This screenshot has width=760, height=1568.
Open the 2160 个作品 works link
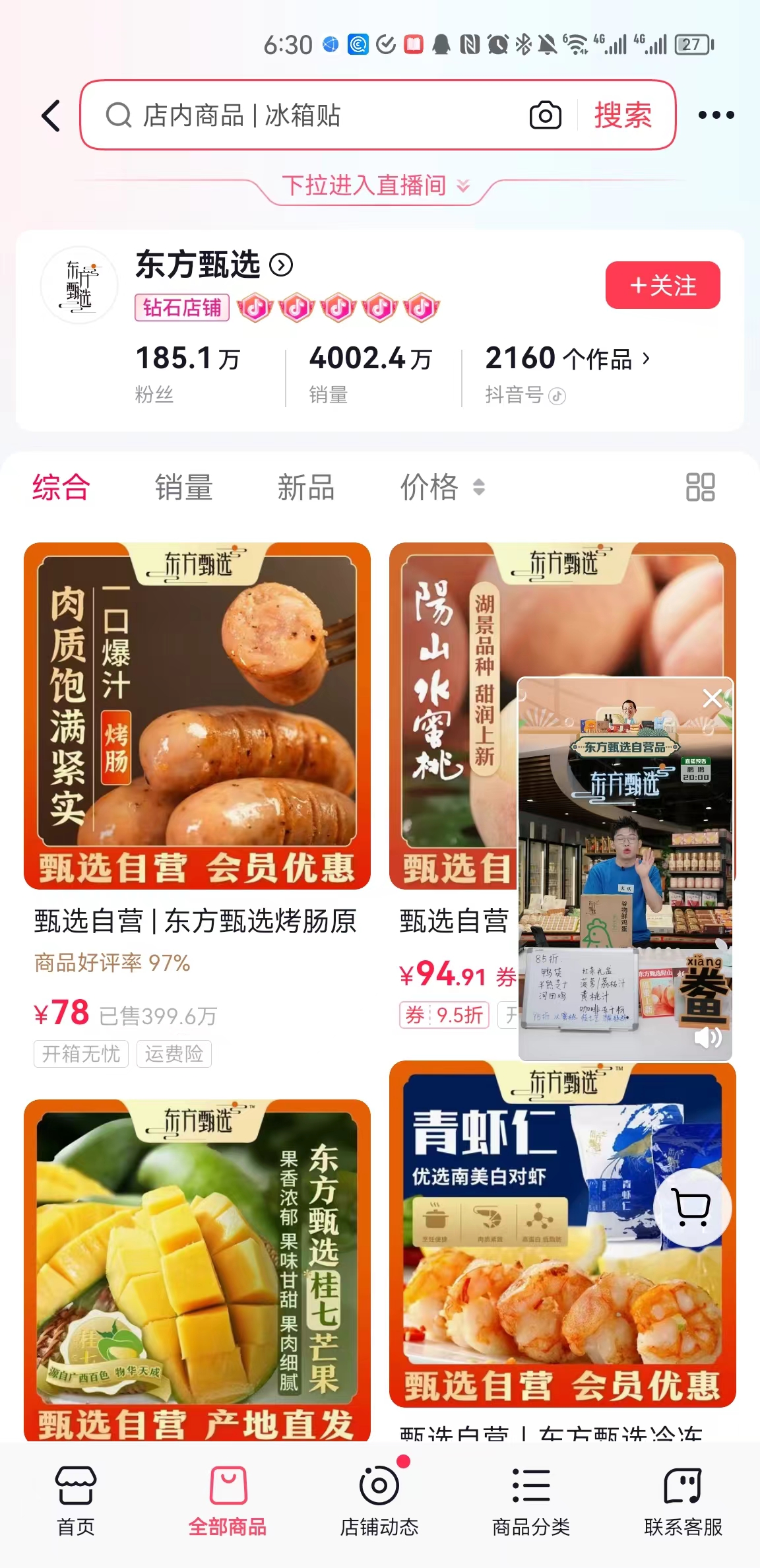coord(567,359)
